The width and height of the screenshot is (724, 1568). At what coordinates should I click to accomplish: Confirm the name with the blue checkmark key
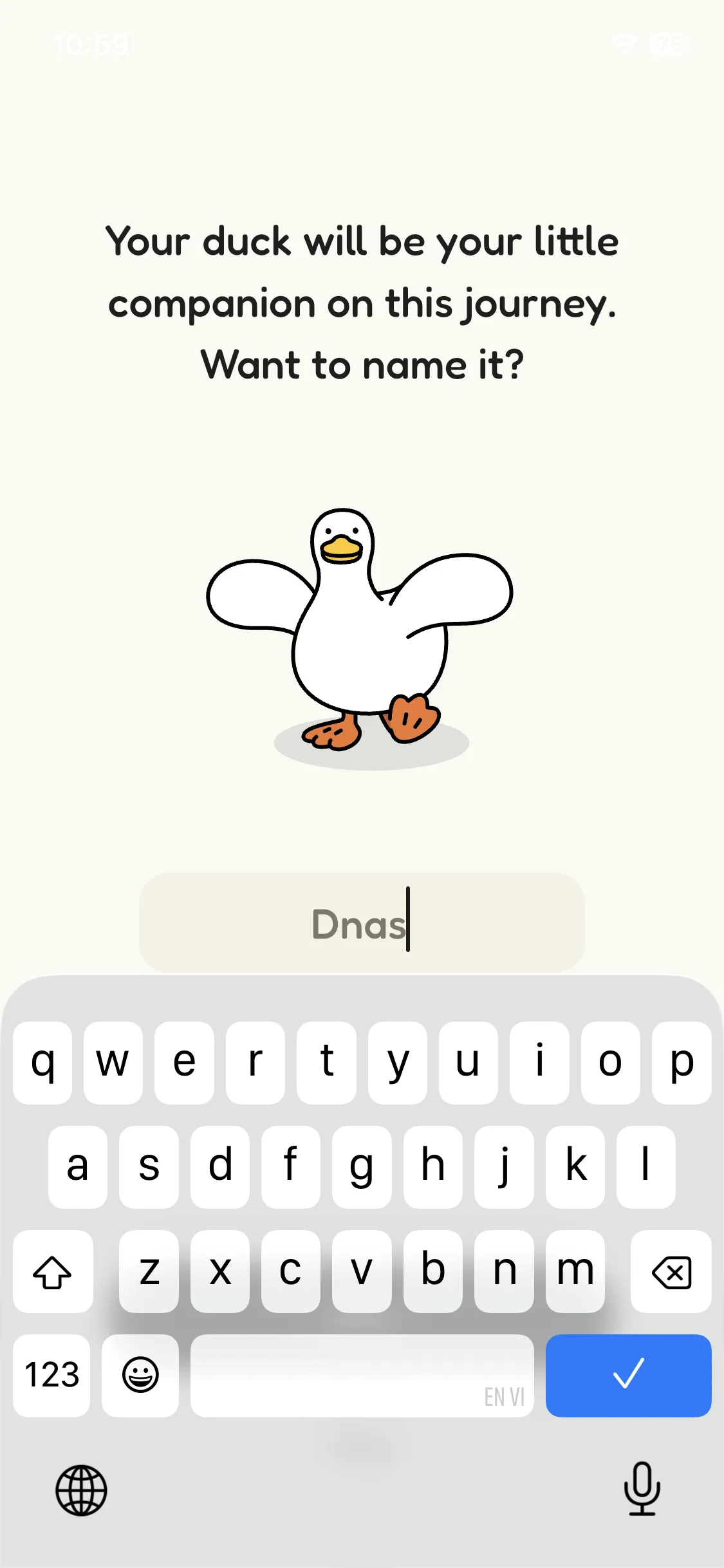click(628, 1375)
